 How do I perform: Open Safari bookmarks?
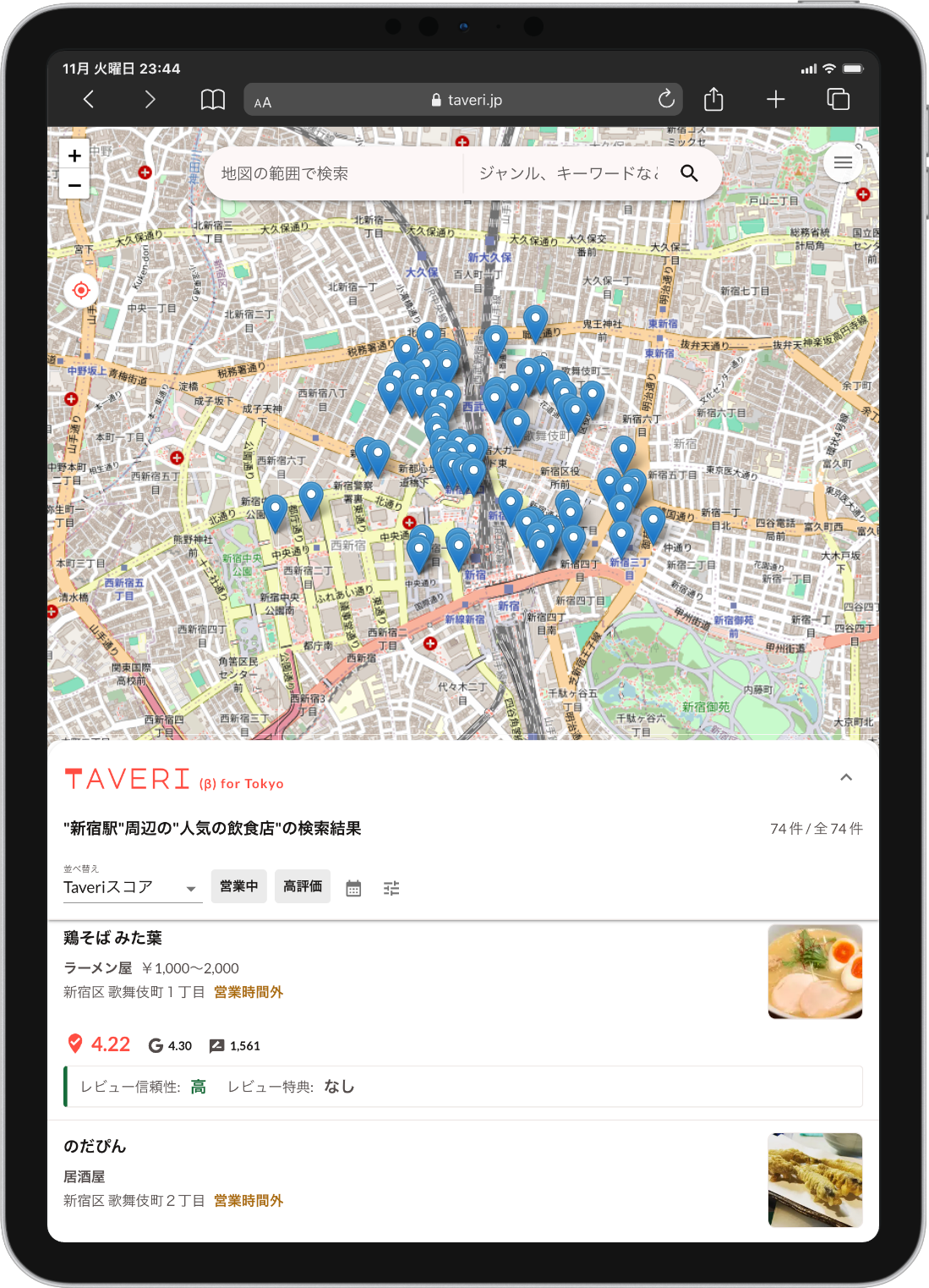coord(212,100)
